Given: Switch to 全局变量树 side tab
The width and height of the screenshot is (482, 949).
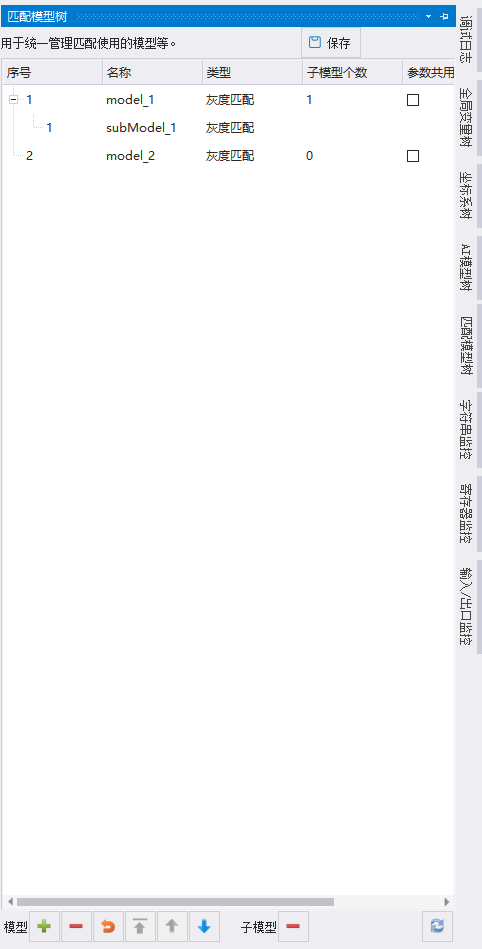Looking at the screenshot, I should coord(466,118).
